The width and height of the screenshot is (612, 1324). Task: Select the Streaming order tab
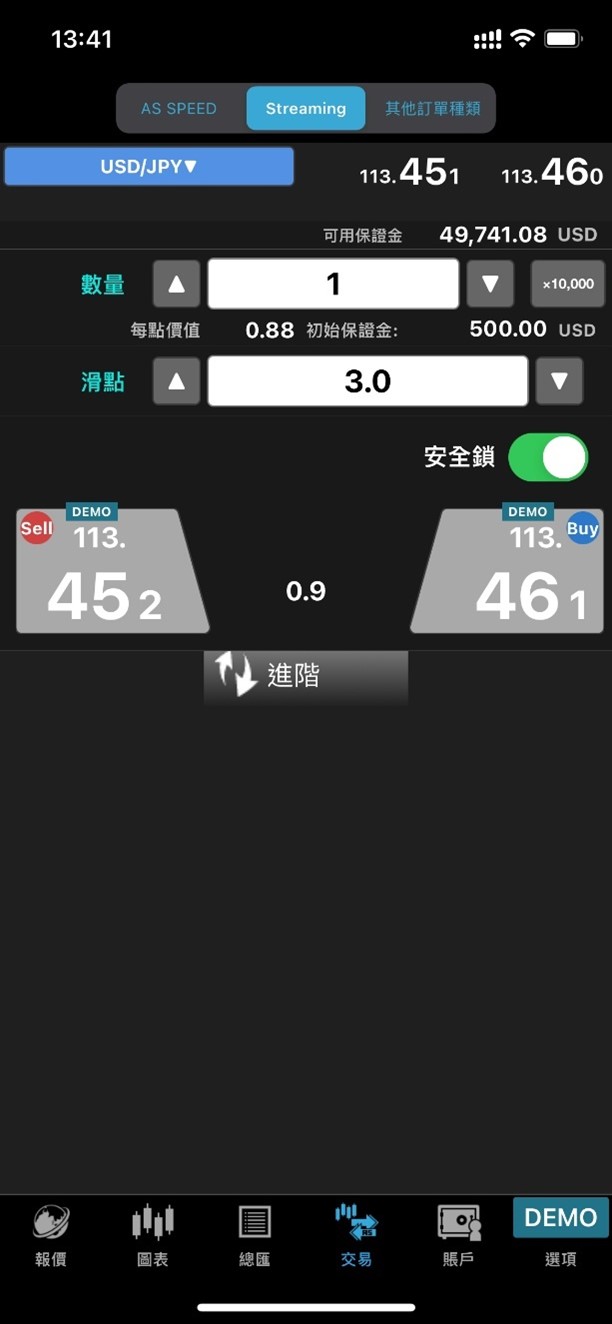(x=306, y=108)
